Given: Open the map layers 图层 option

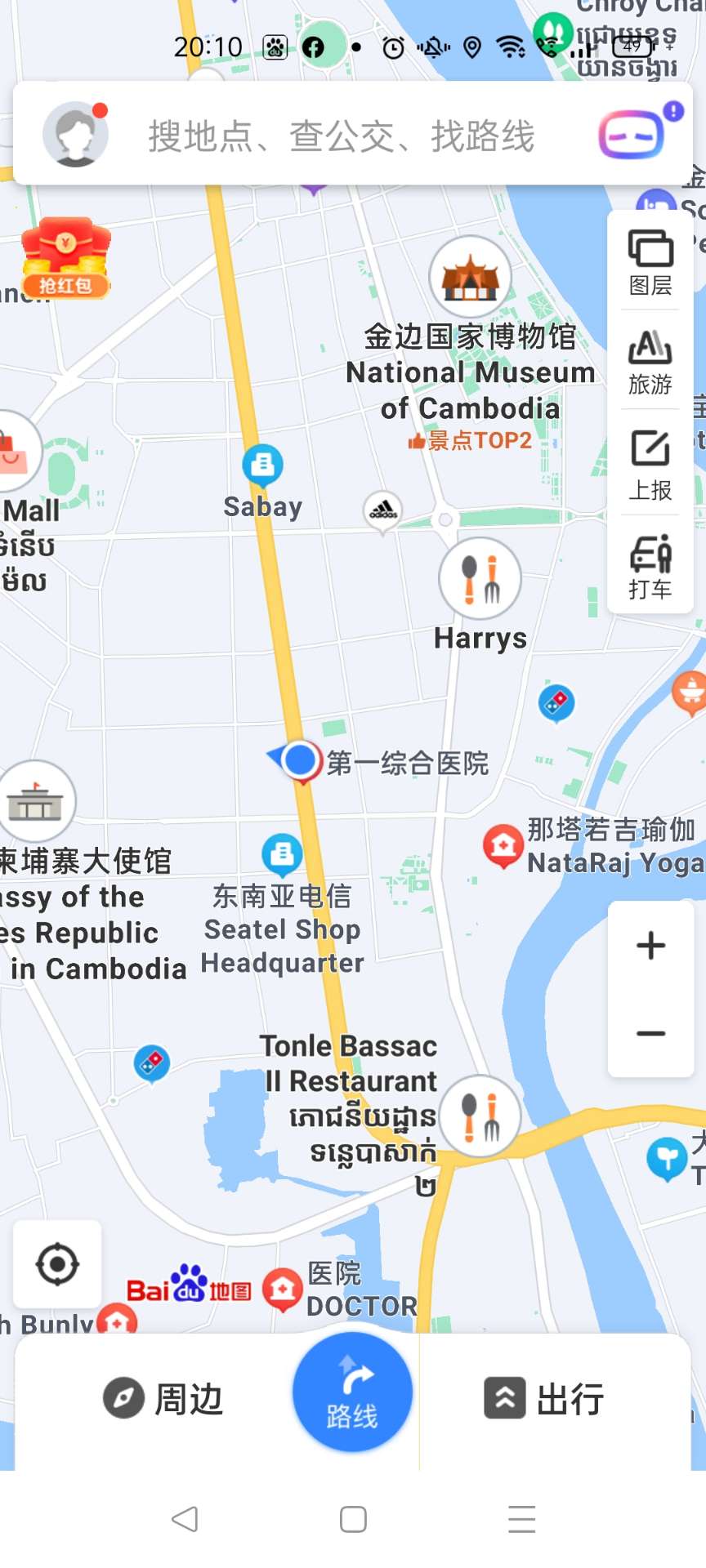Looking at the screenshot, I should tap(650, 261).
